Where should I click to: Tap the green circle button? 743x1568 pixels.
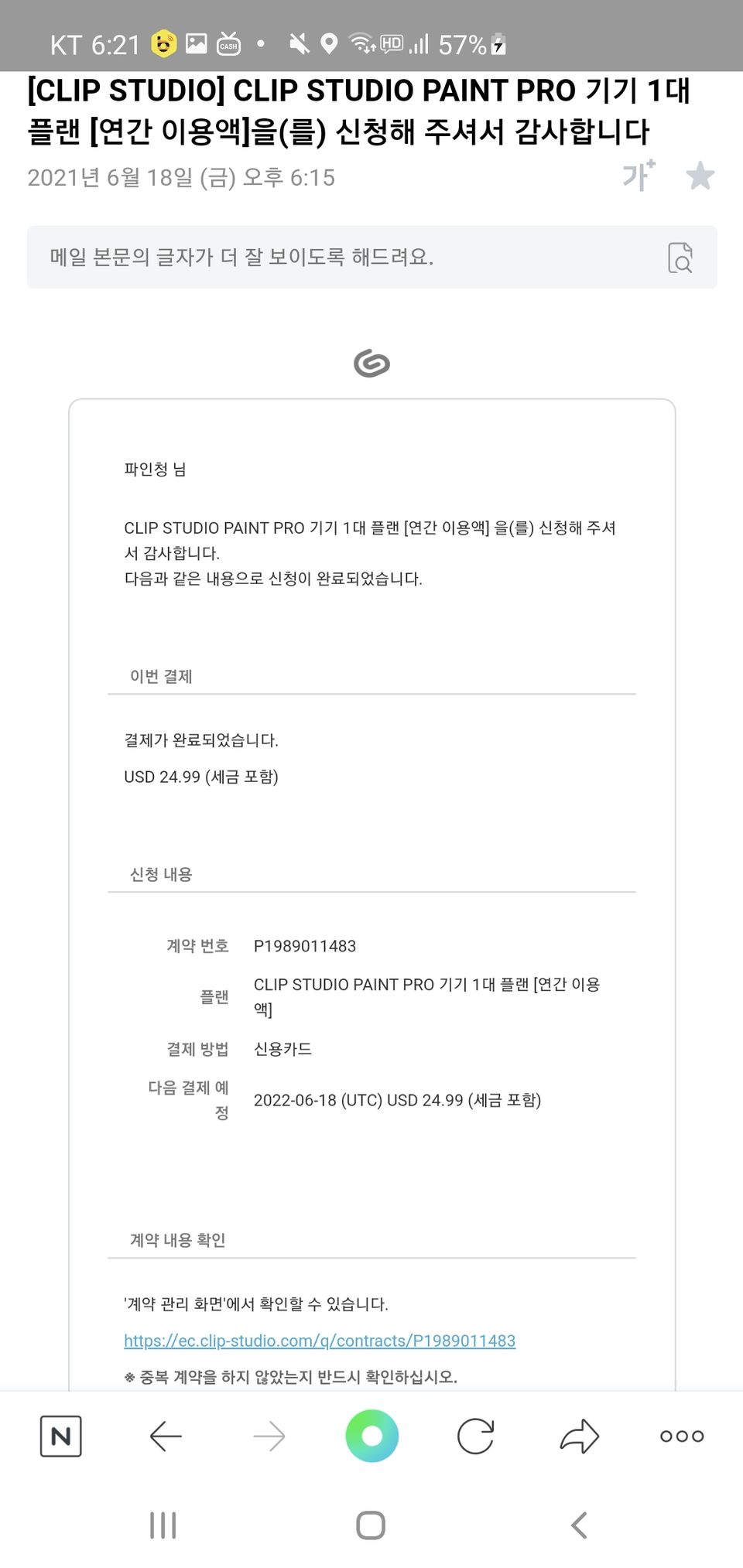371,1436
